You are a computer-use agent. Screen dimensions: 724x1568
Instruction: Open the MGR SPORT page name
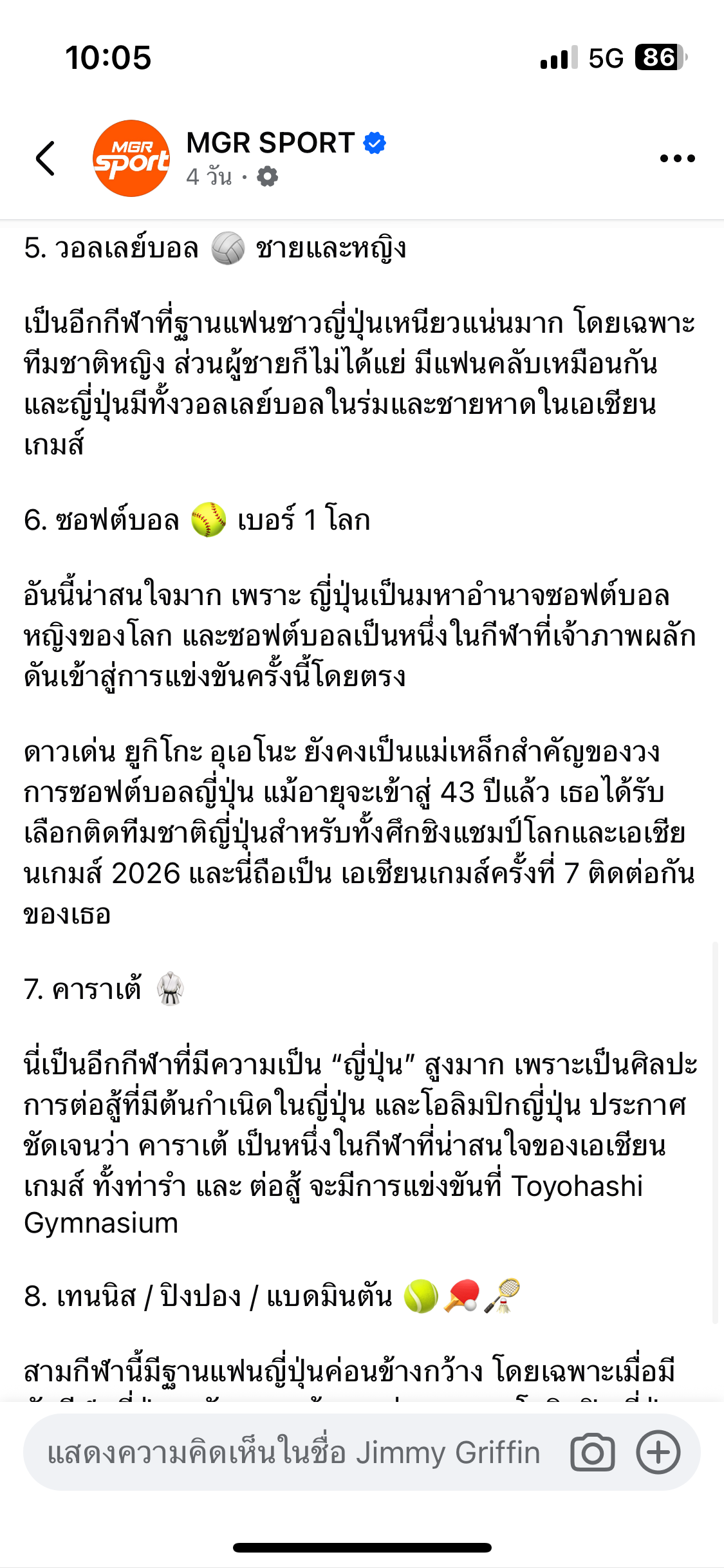click(270, 142)
